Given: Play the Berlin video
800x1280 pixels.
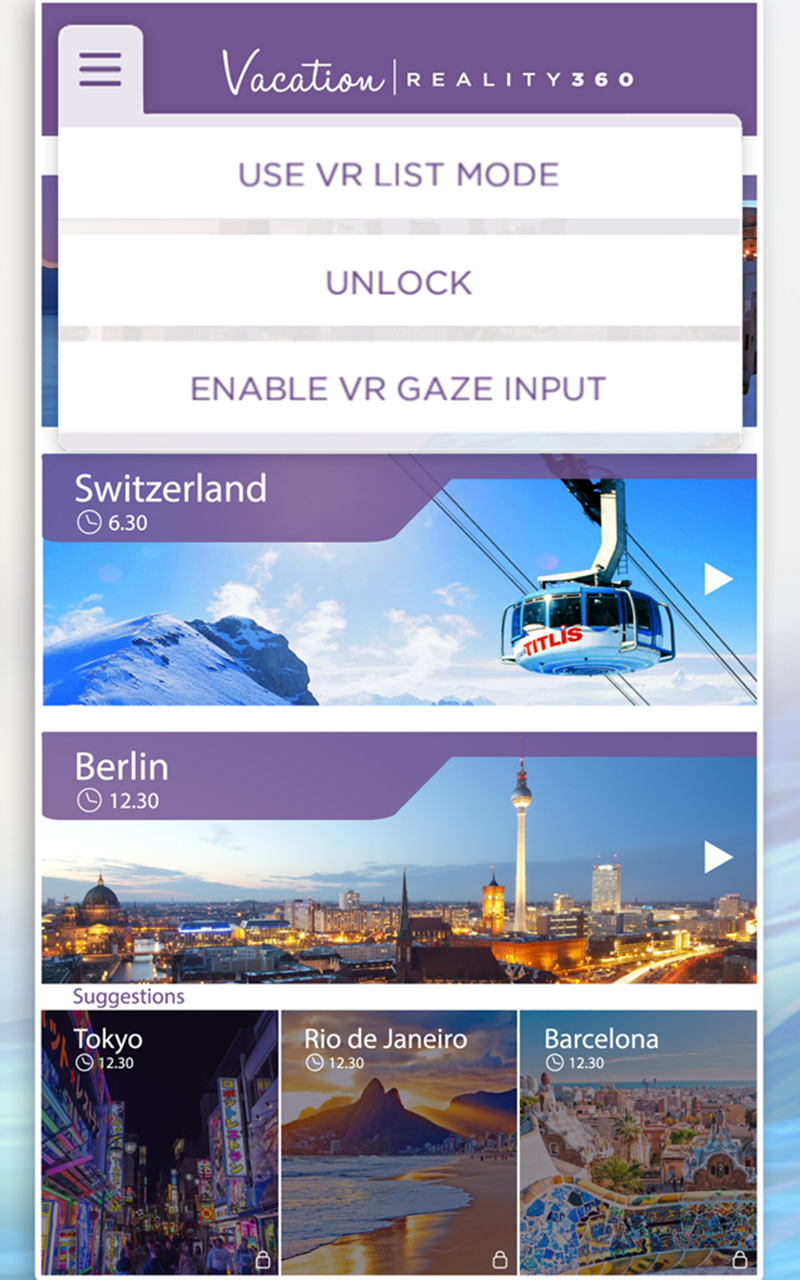Looking at the screenshot, I should point(718,857).
